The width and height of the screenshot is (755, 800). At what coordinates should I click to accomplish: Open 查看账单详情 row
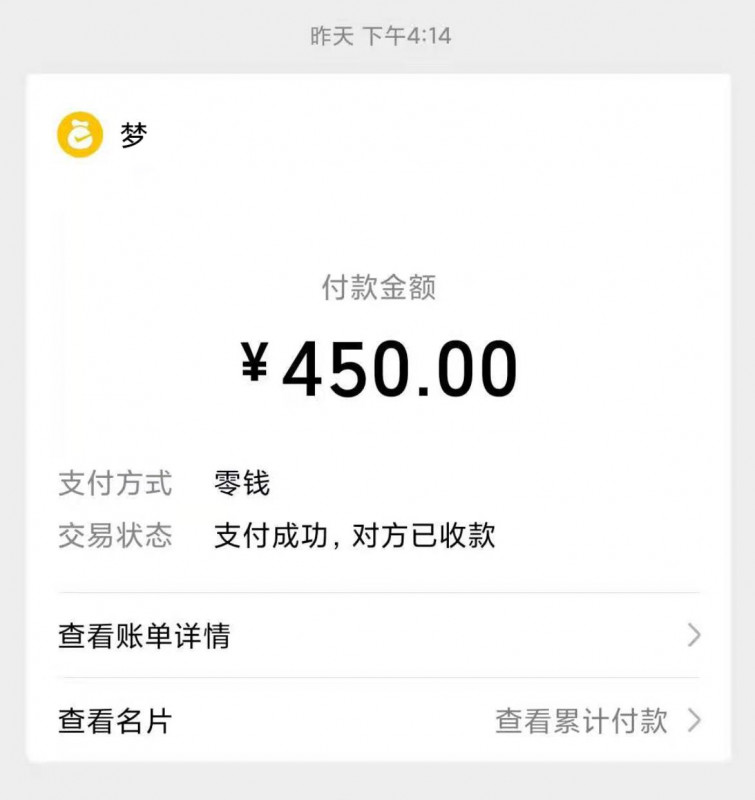[x=378, y=636]
